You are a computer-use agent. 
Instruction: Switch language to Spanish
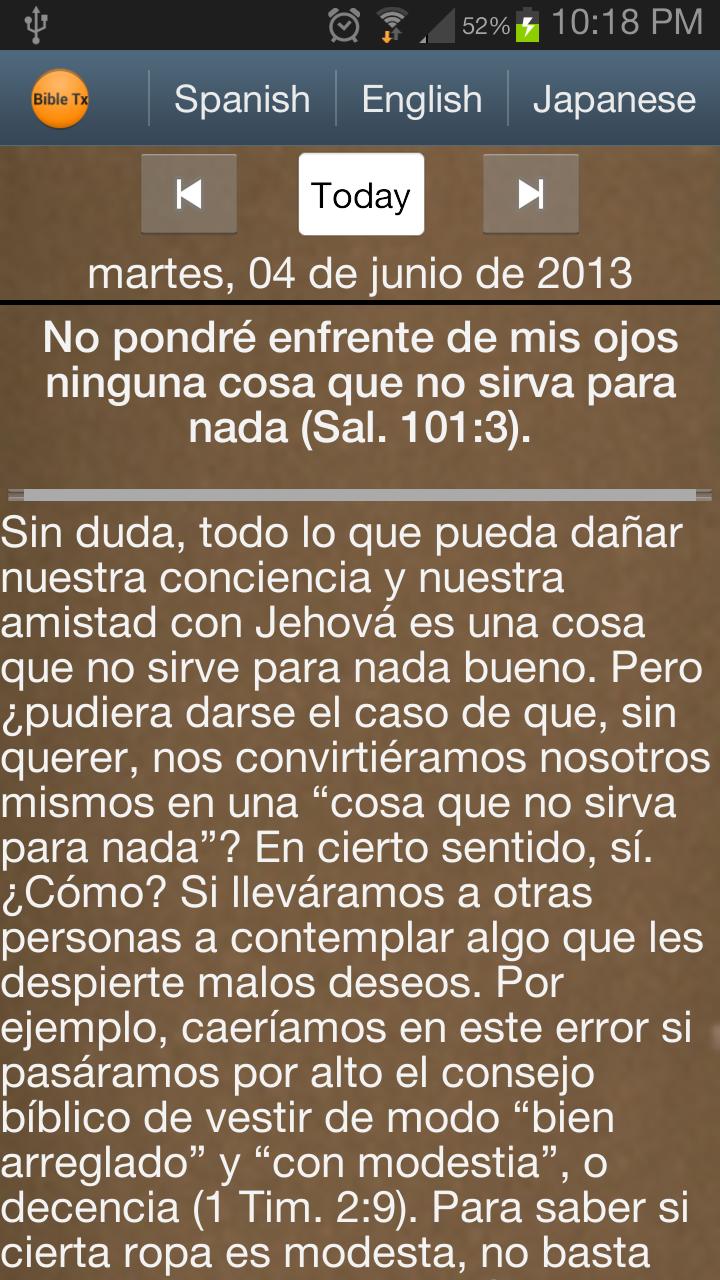(241, 97)
